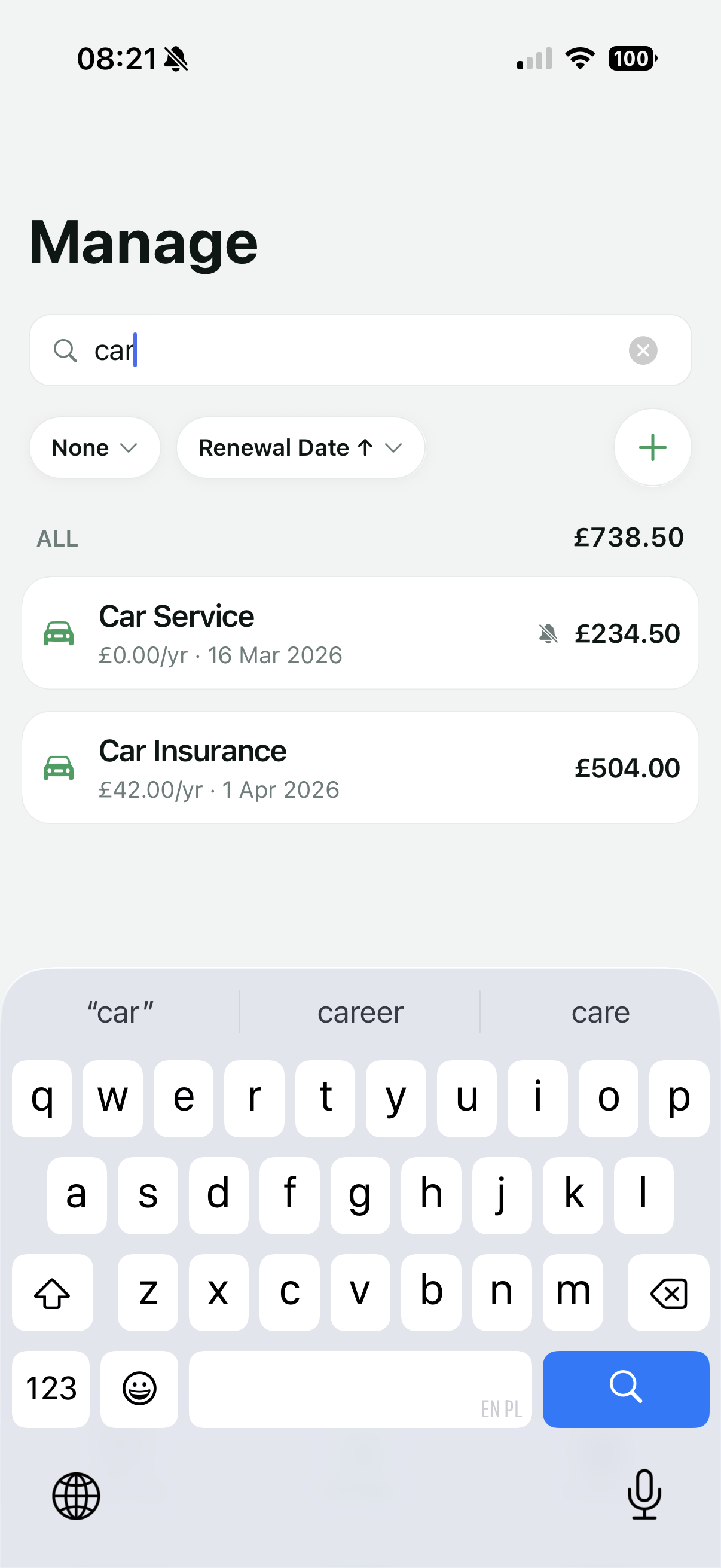Unmute notifications for Car Service
721x1568 pixels.
(x=549, y=633)
